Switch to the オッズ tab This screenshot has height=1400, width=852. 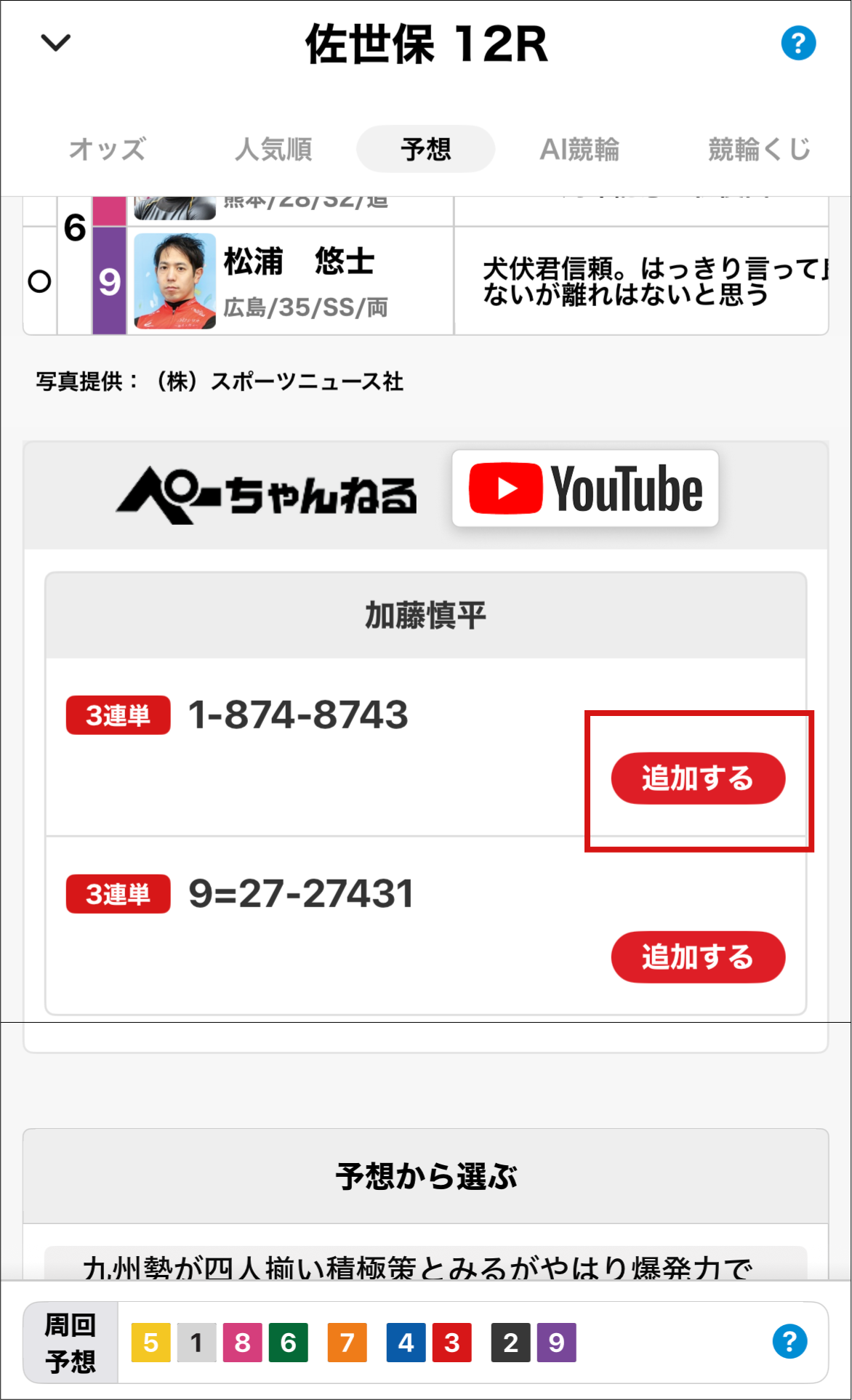[107, 149]
